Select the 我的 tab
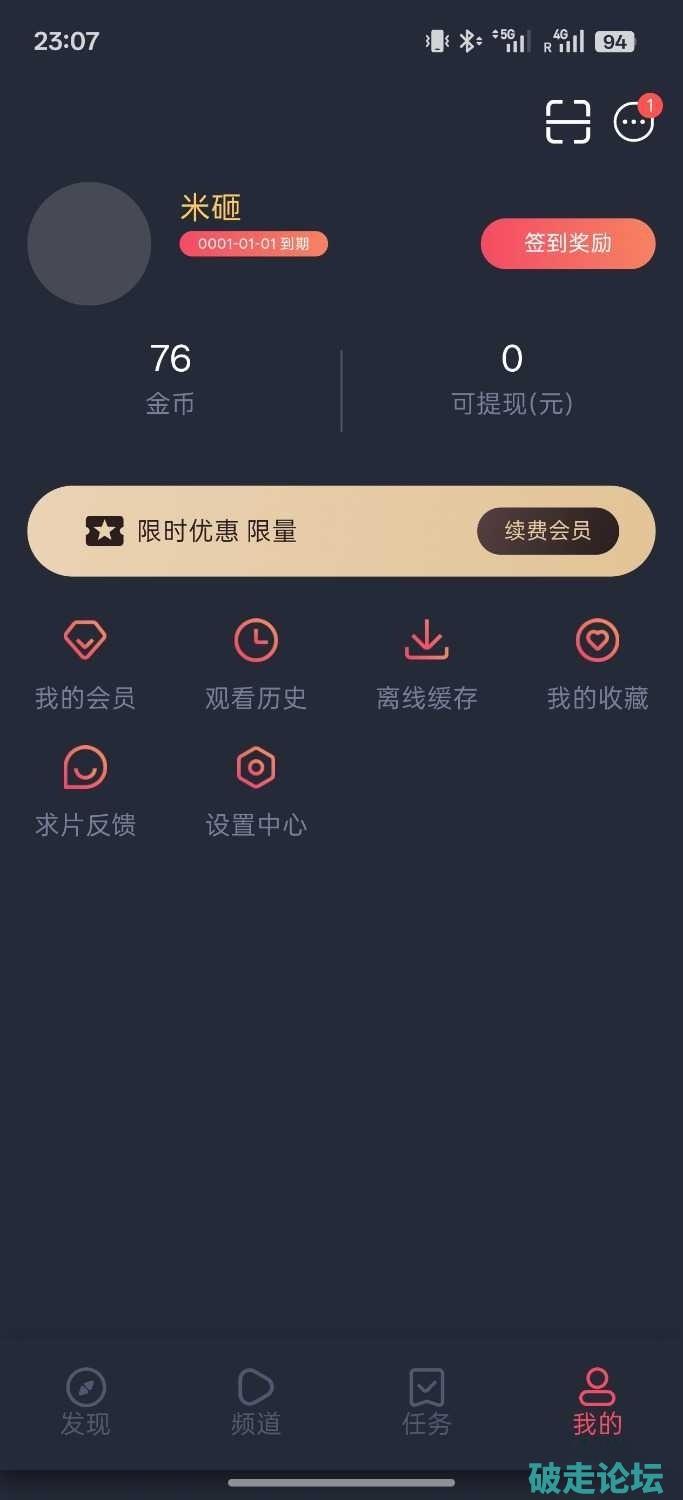 pyautogui.click(x=597, y=1402)
